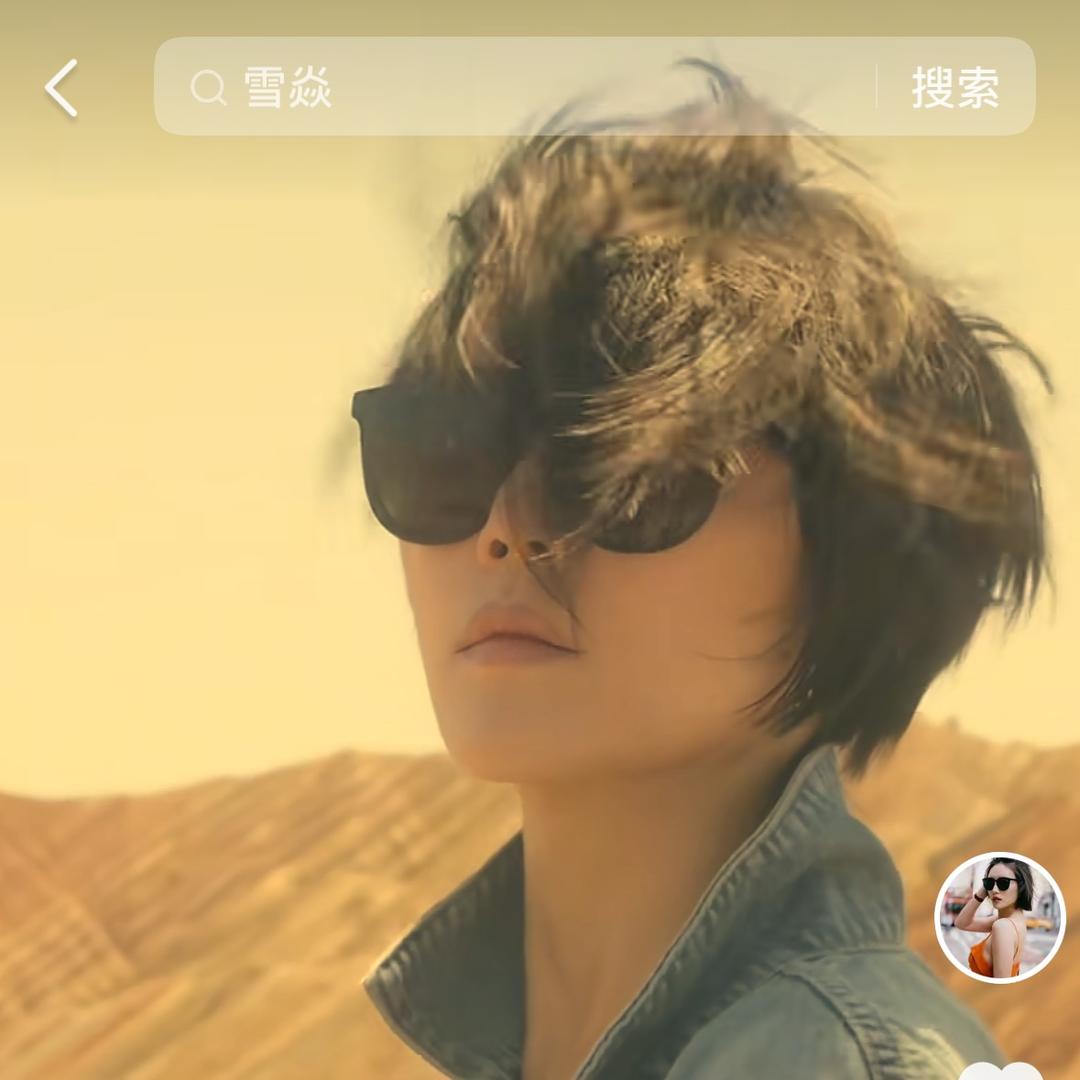Open the creator's profile avatar
Screen dimensions: 1080x1080
(x=999, y=917)
